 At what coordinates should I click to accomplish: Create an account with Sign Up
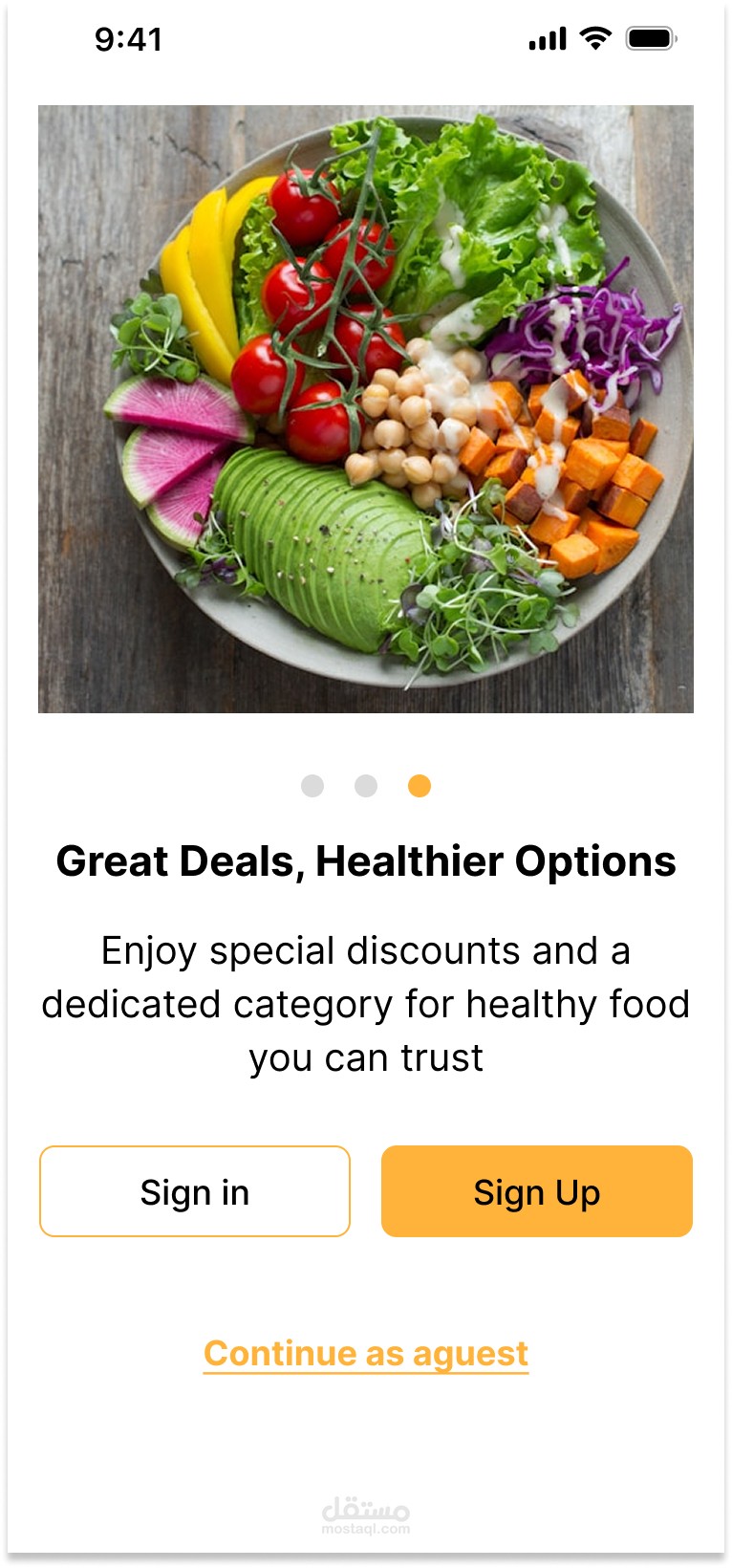pyautogui.click(x=537, y=1191)
